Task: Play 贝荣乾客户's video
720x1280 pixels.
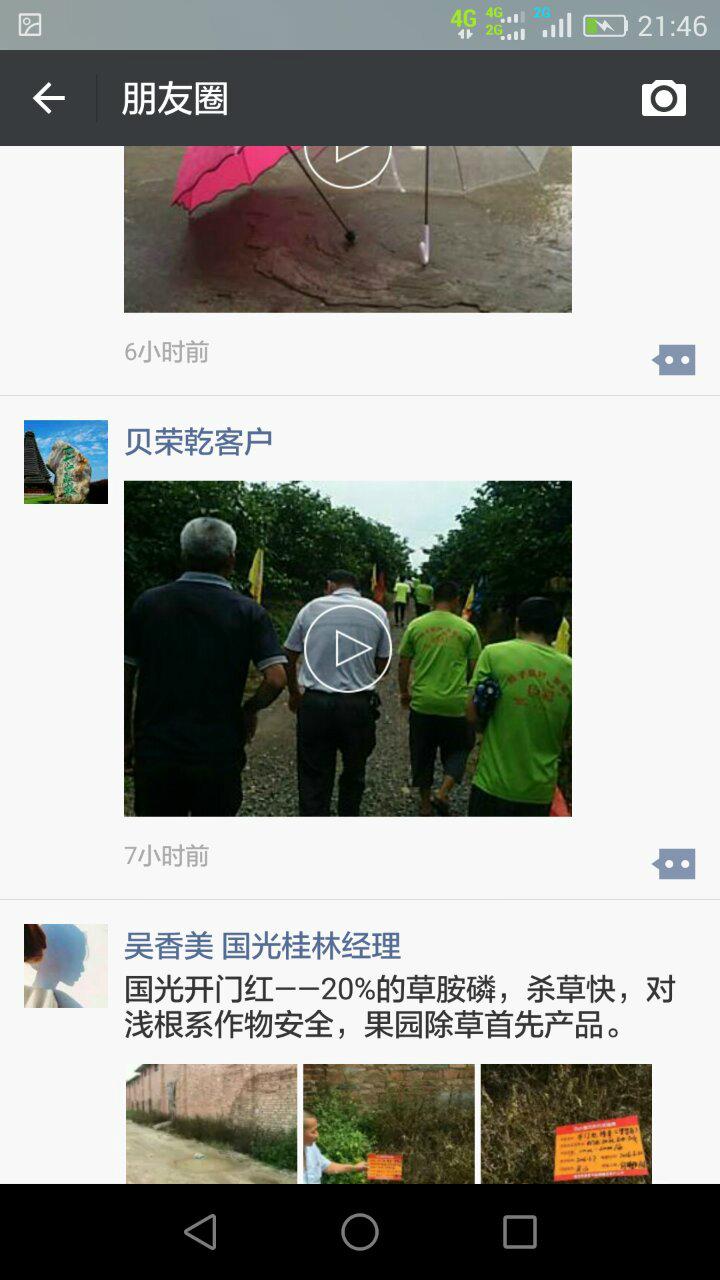Action: (x=347, y=649)
